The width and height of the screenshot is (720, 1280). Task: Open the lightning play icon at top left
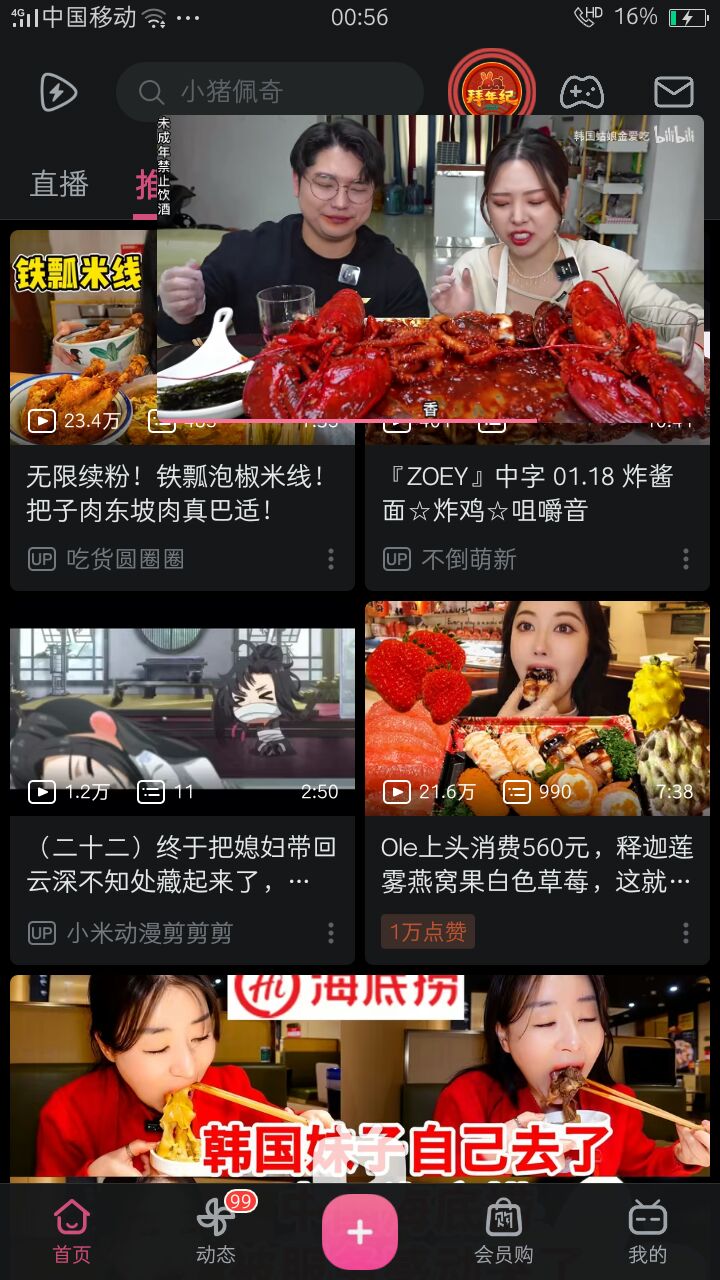(58, 92)
